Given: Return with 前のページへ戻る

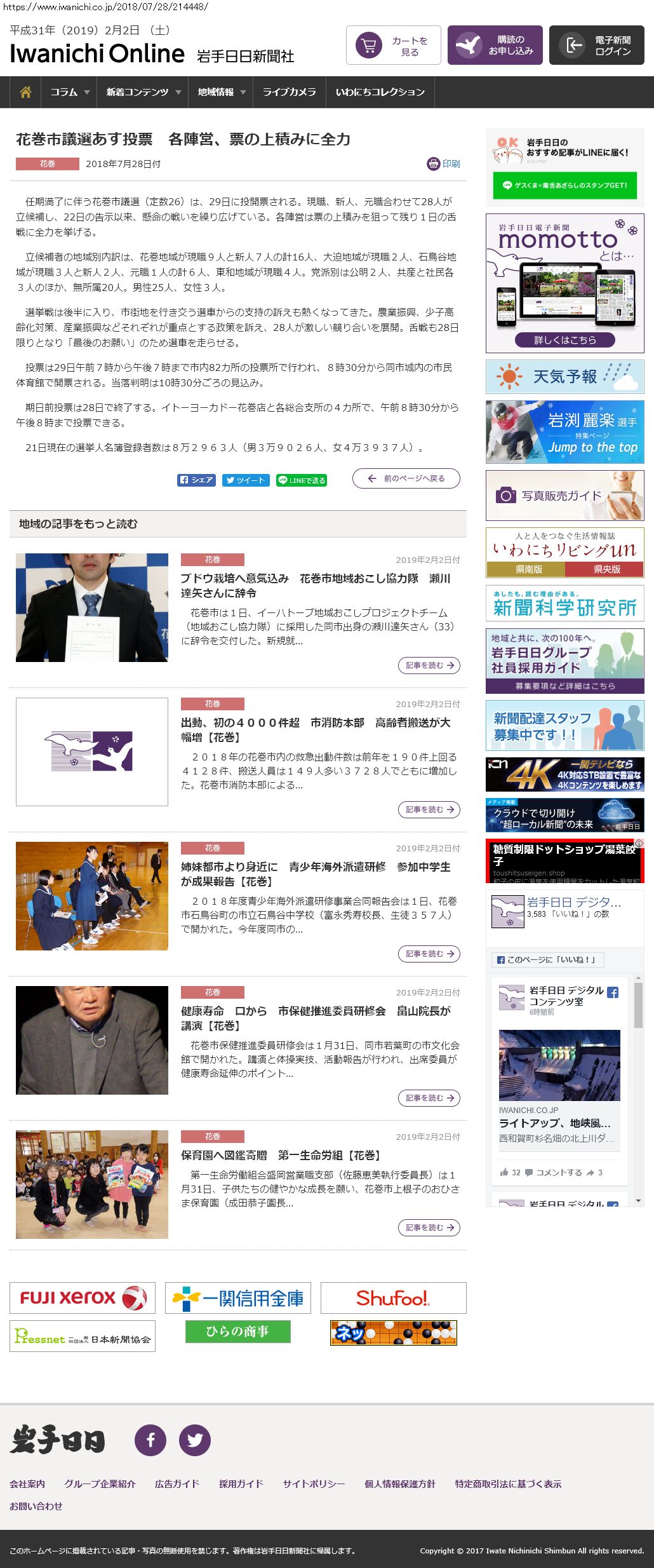Looking at the screenshot, I should click(406, 478).
